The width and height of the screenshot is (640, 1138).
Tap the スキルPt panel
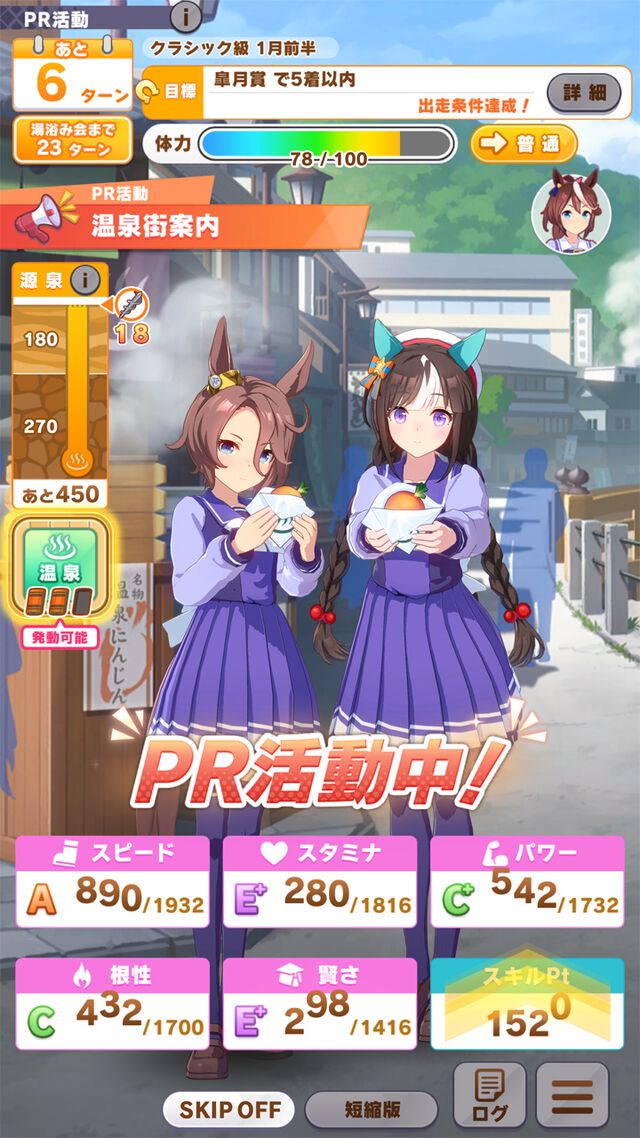pyautogui.click(x=527, y=1003)
